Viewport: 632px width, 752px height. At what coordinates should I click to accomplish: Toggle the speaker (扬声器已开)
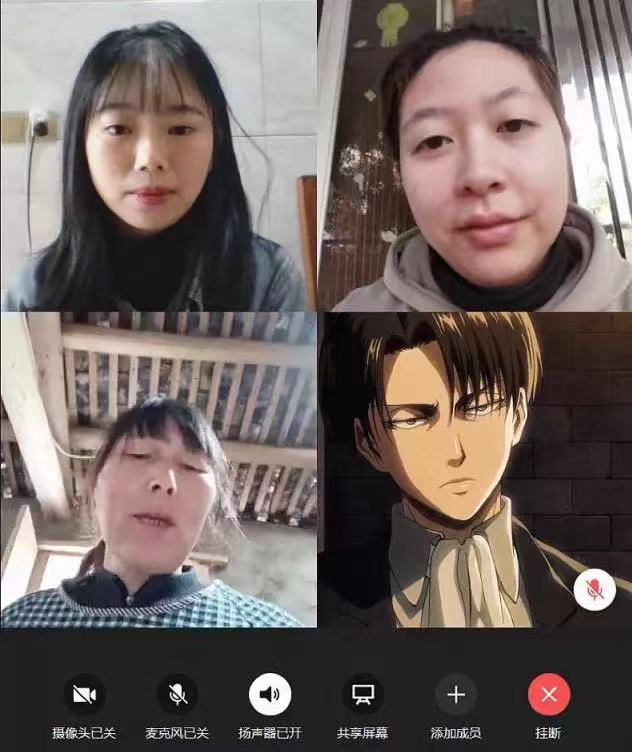(270, 694)
